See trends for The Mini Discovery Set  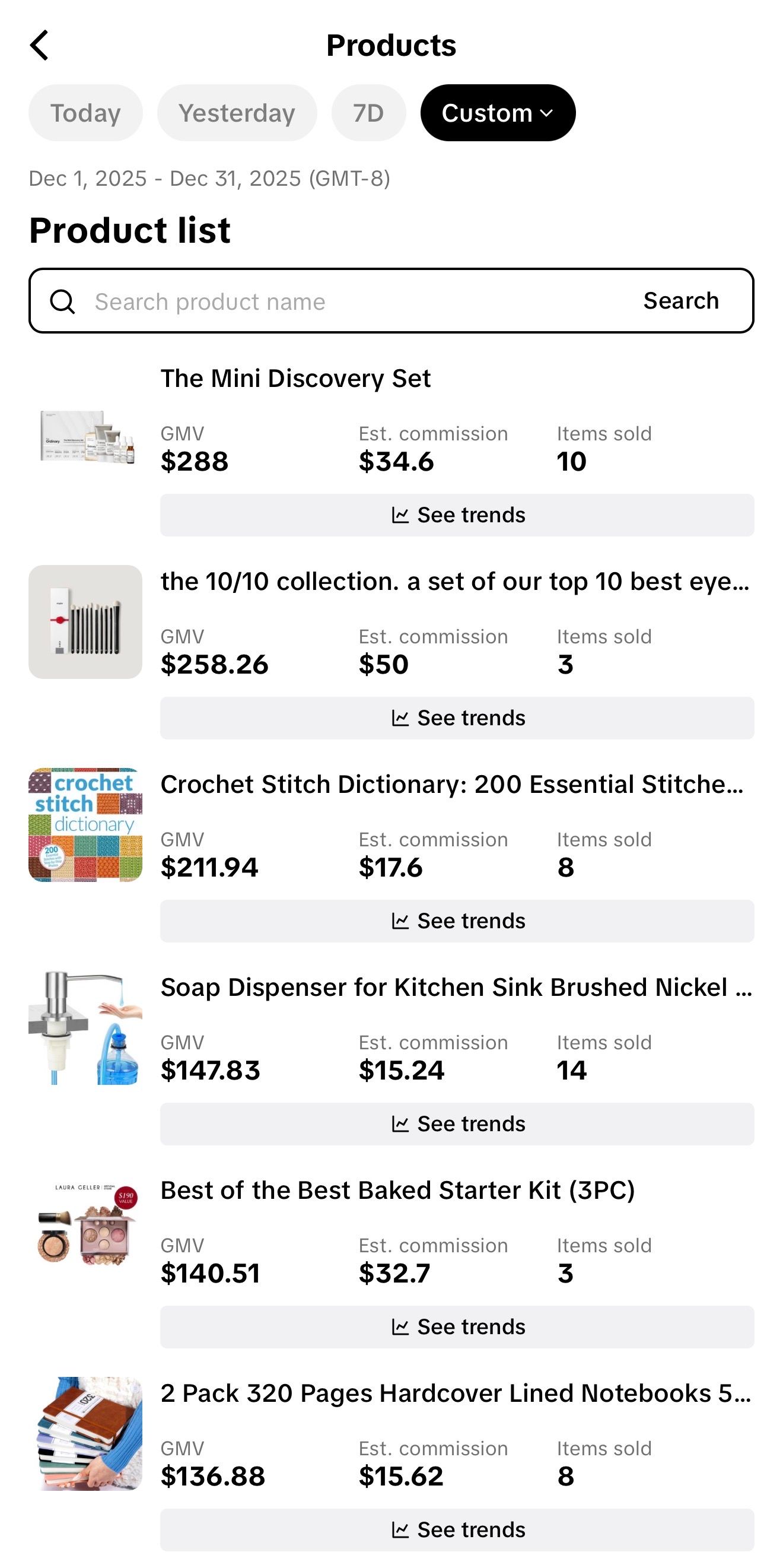pyautogui.click(x=457, y=515)
